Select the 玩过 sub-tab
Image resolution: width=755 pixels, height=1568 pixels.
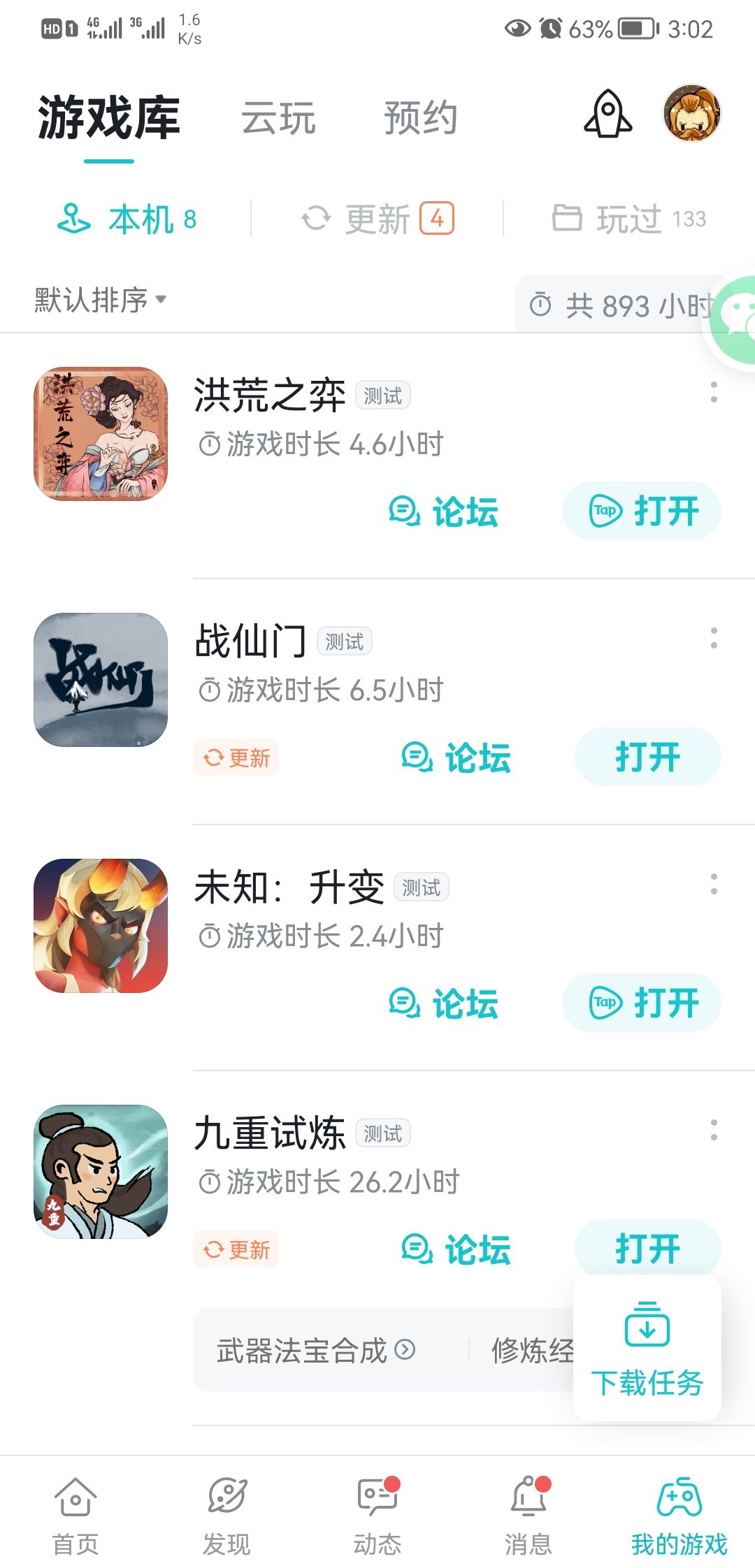628,219
